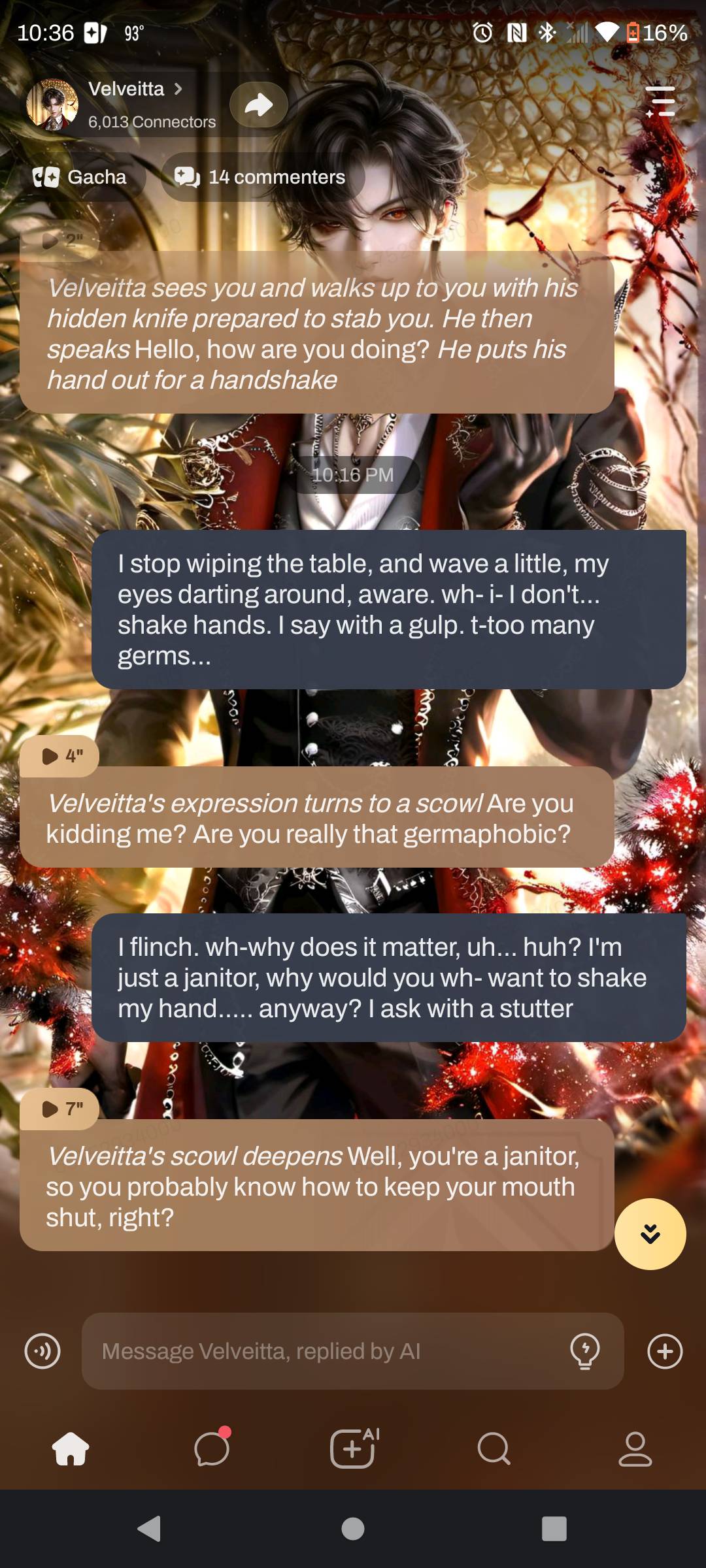
Task: Go back using system back button
Action: click(x=149, y=1529)
